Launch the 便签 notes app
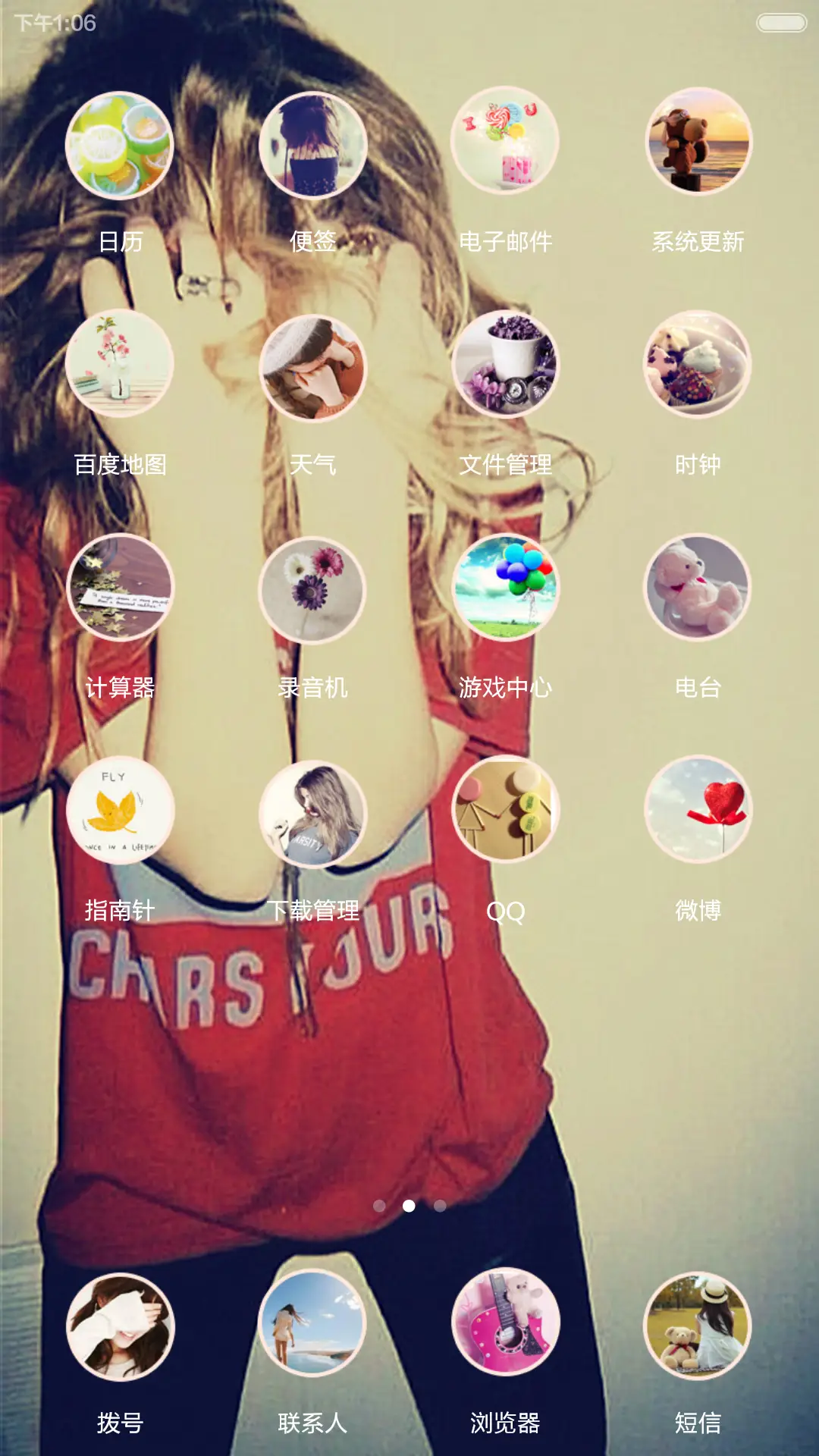 (x=312, y=146)
